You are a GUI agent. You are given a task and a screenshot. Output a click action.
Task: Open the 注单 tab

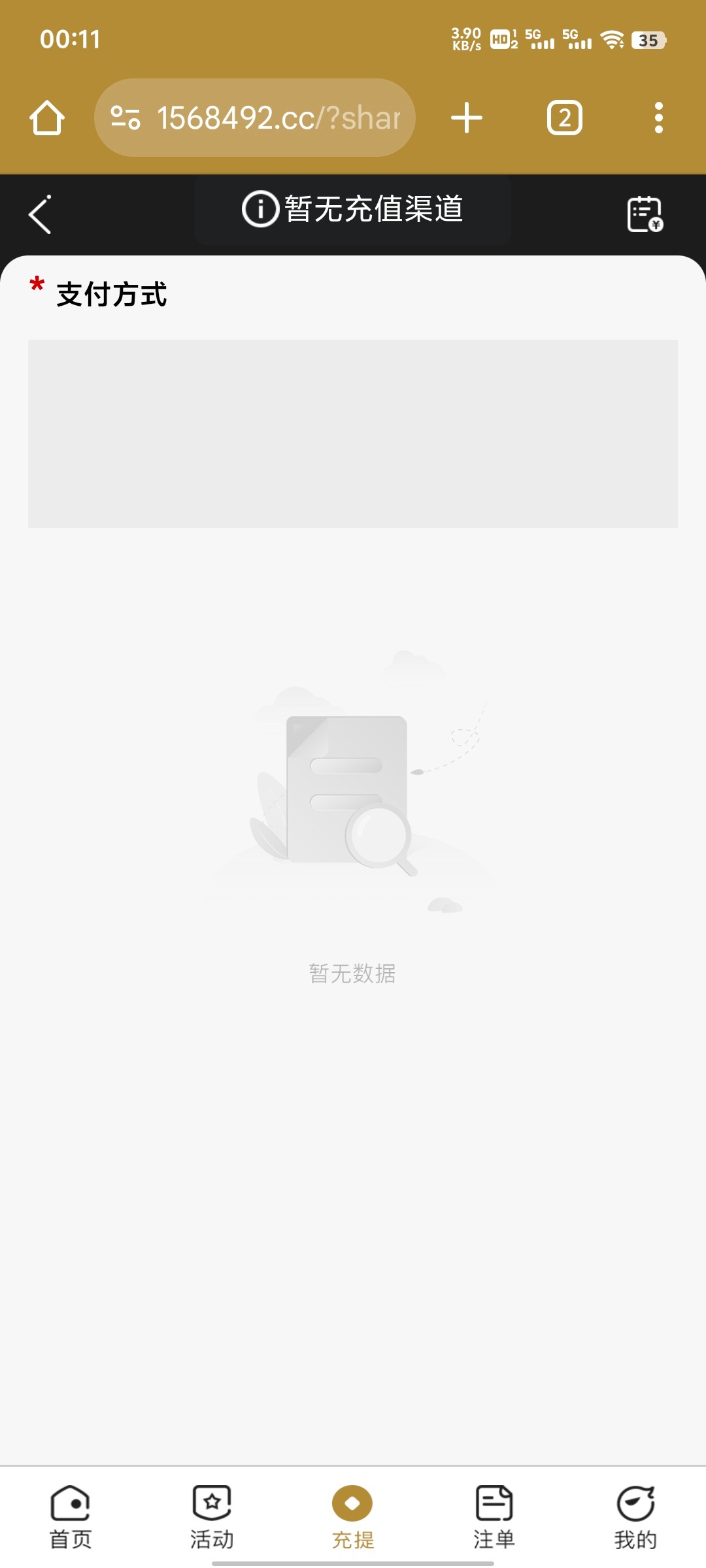[494, 1517]
